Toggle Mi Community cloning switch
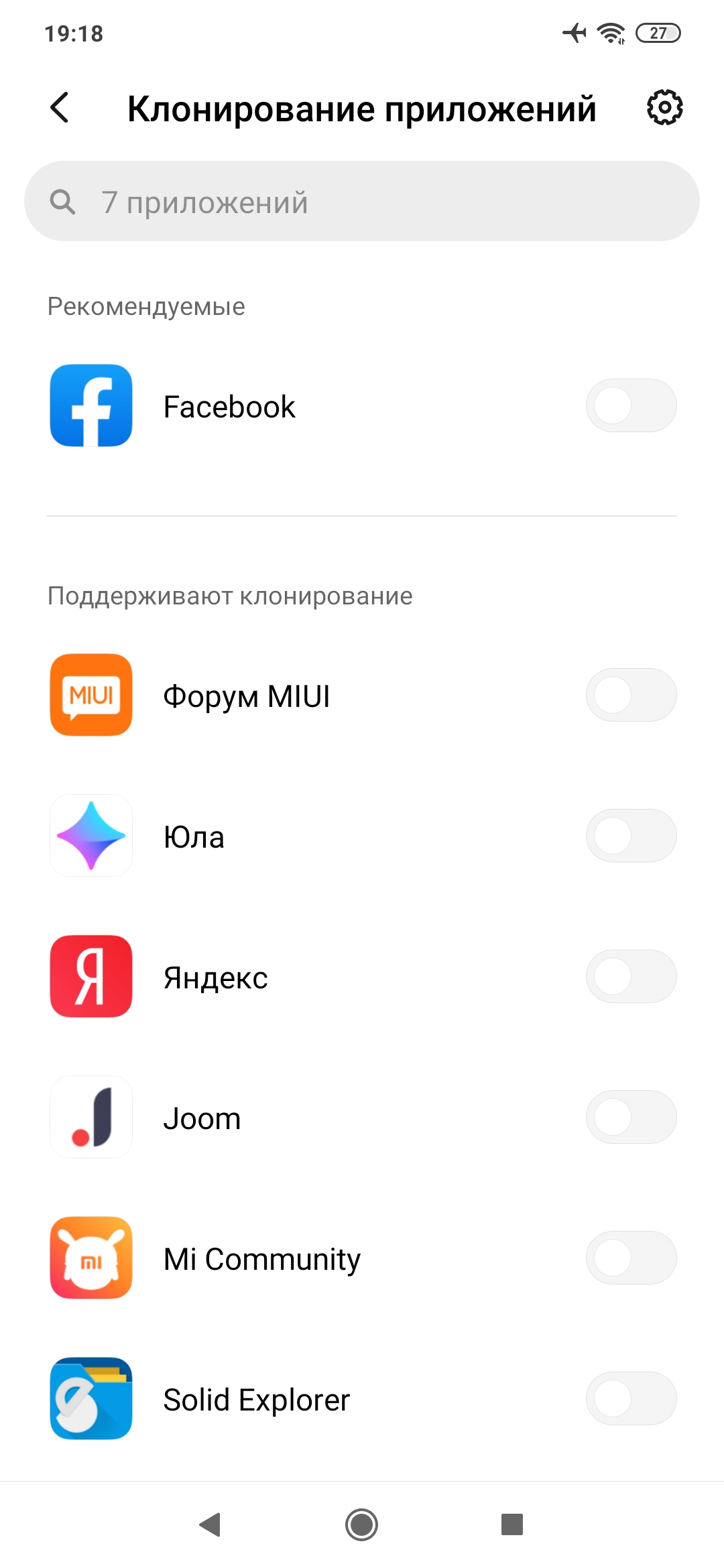724x1568 pixels. [x=631, y=1258]
